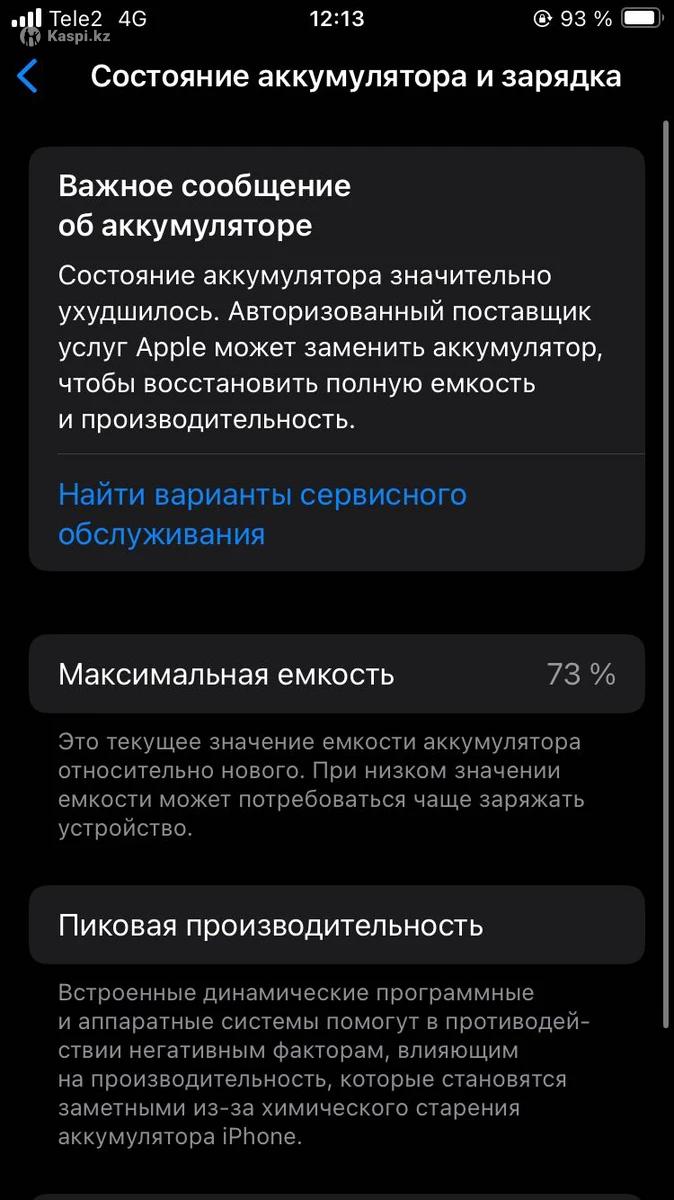Go back from battery health screen
The image size is (674, 1200).
pyautogui.click(x=28, y=77)
